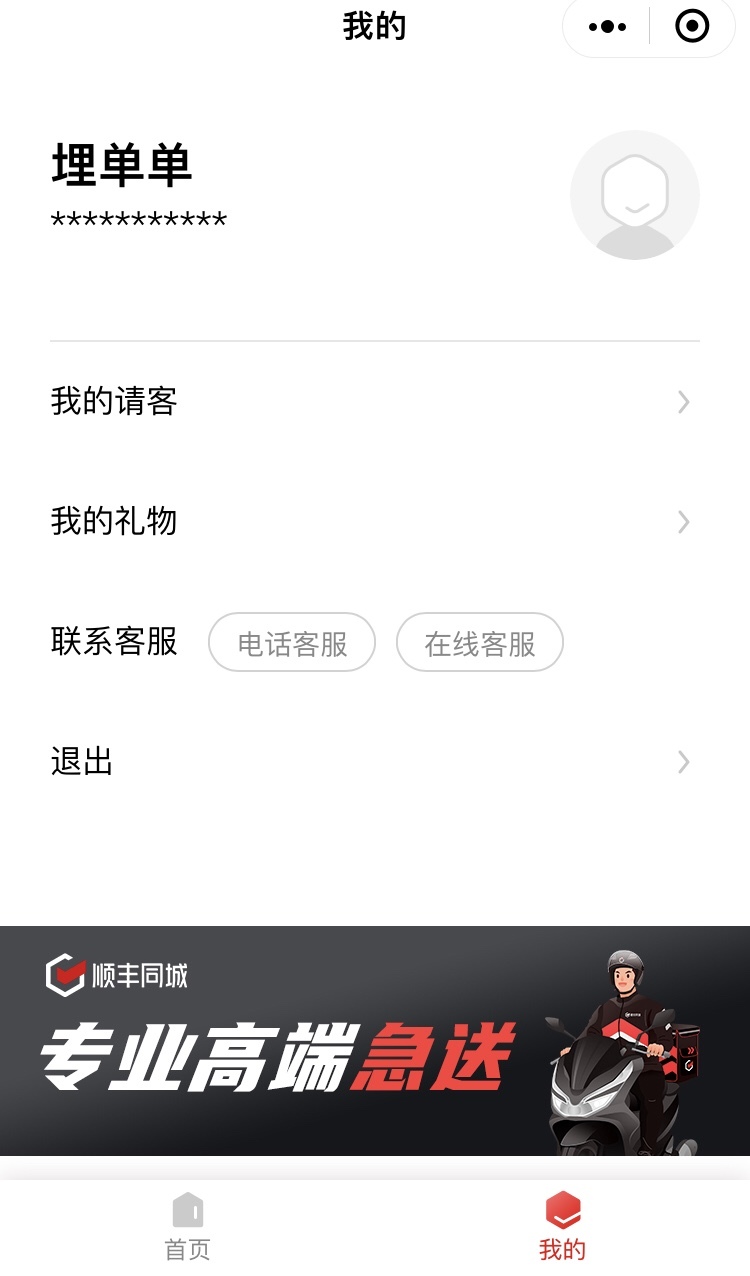Start chat with 在线客服
This screenshot has width=750, height=1276.
pyautogui.click(x=480, y=643)
